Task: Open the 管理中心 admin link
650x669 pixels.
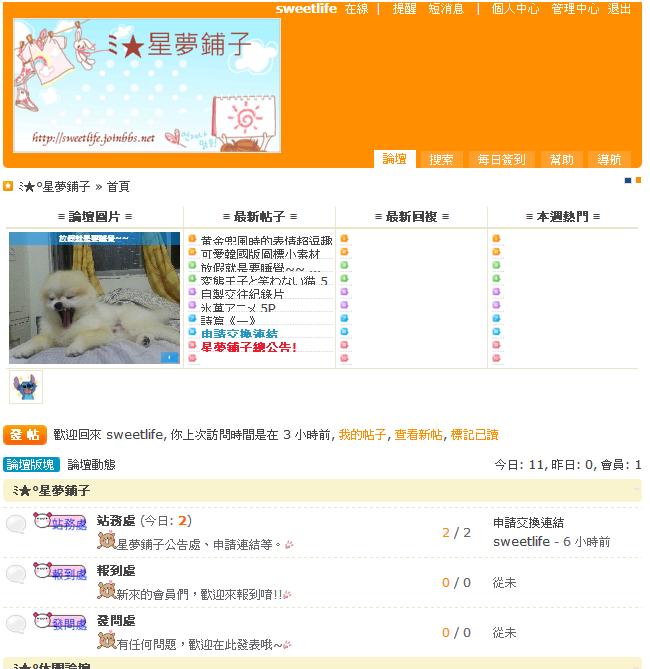Action: pyautogui.click(x=575, y=8)
